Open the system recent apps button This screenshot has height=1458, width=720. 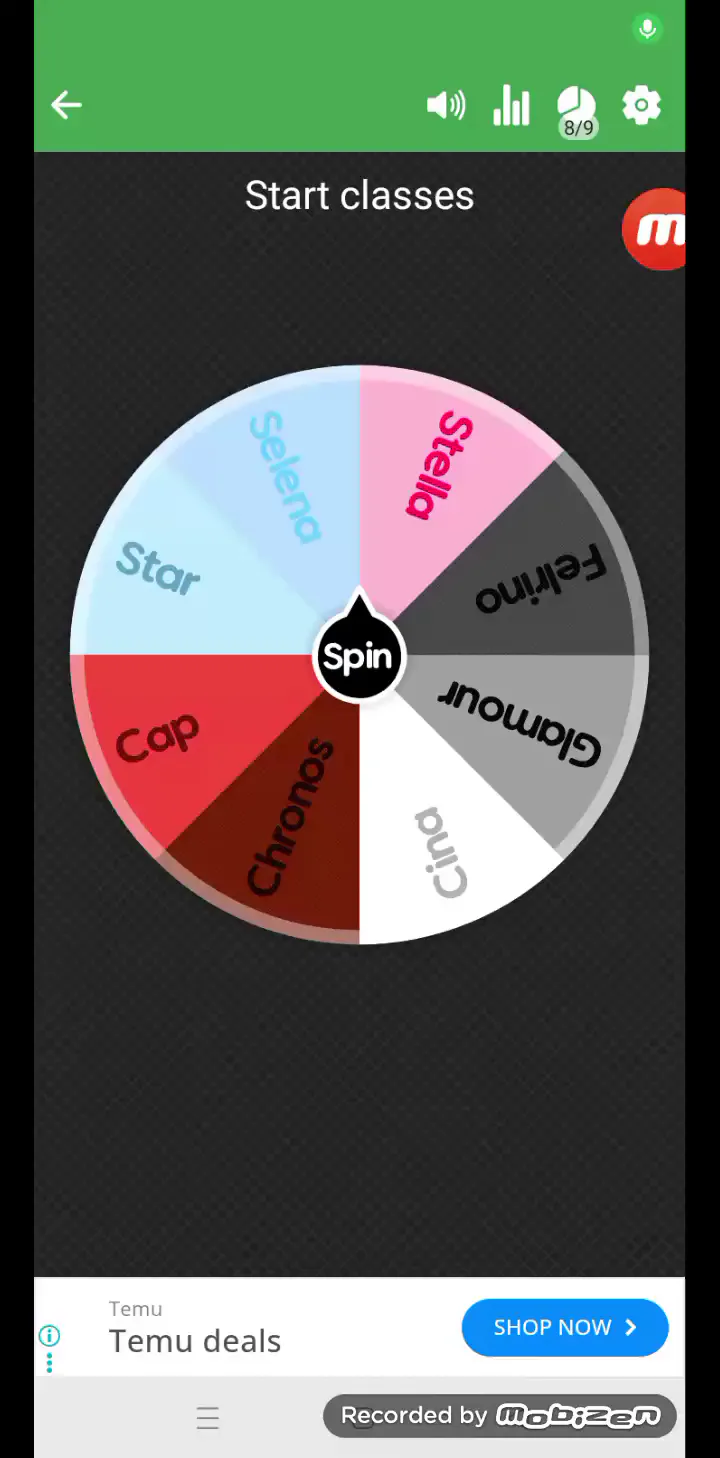coord(207,1418)
